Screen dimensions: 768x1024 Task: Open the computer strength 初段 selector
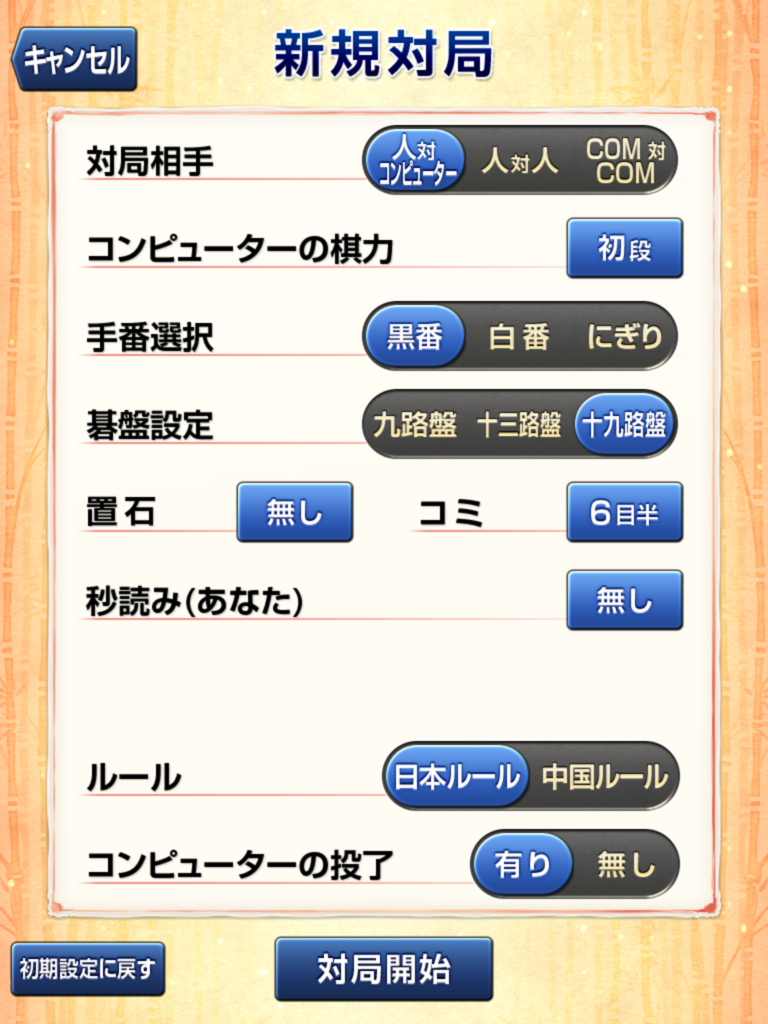point(624,249)
